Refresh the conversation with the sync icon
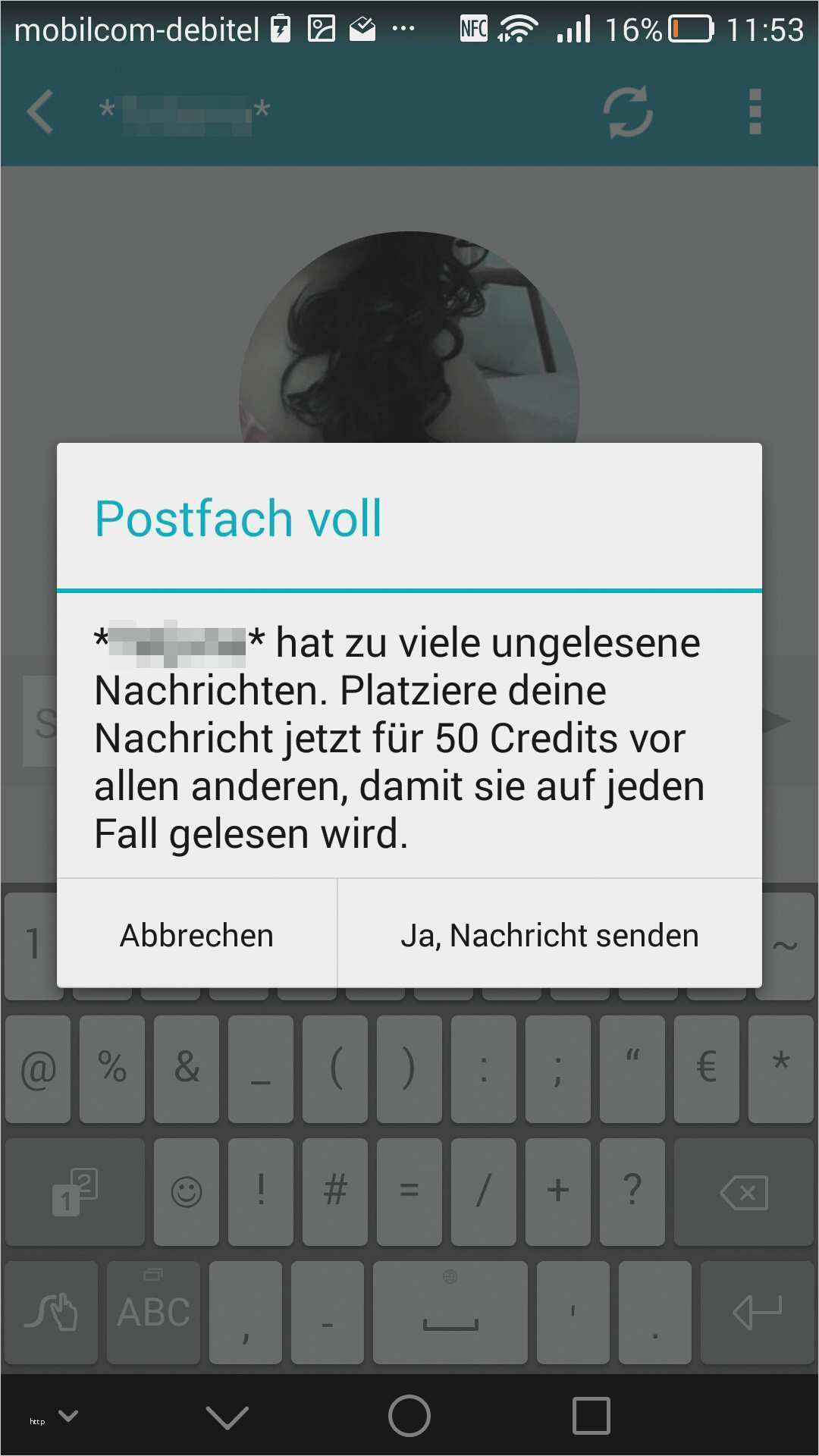This screenshot has height=1456, width=819. tap(627, 112)
